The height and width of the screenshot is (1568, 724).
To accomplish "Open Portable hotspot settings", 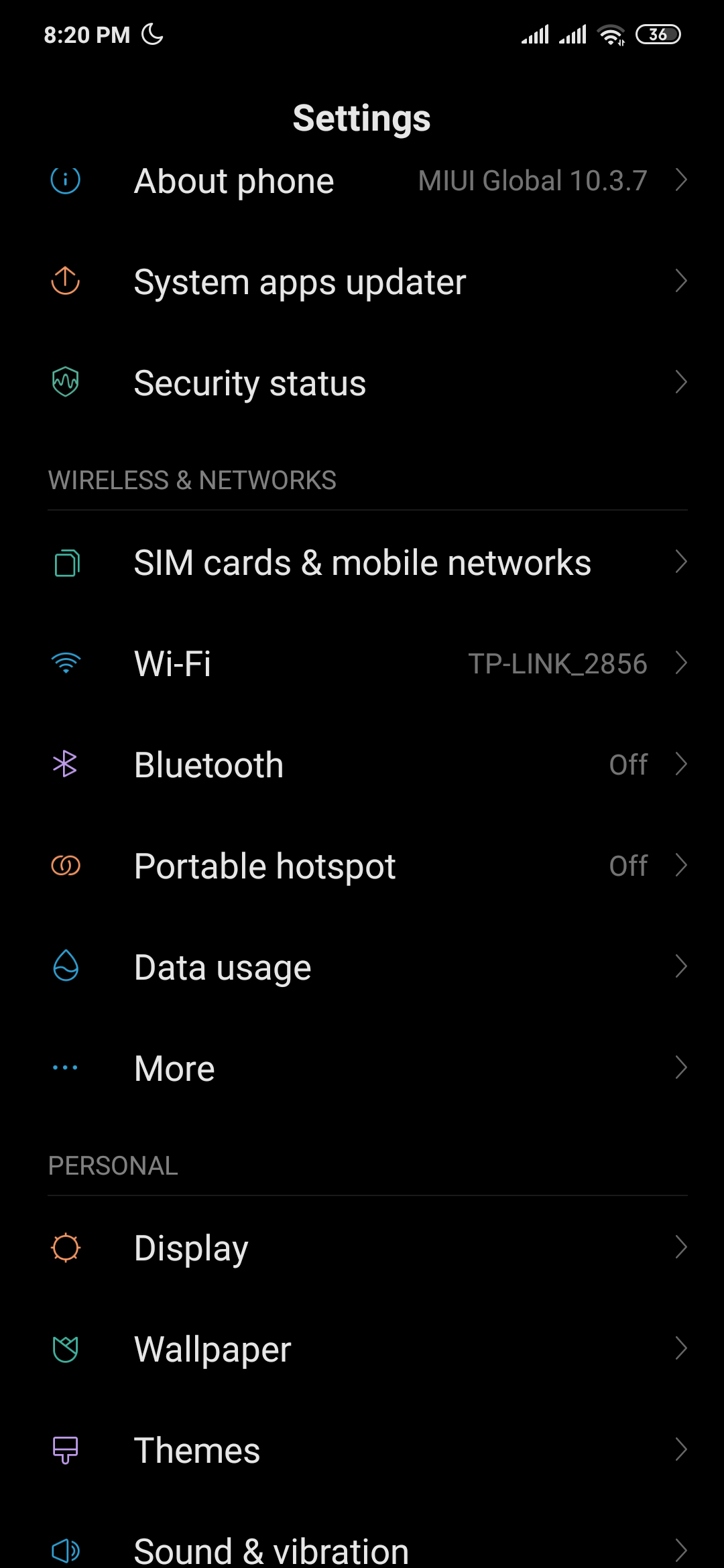I will tap(362, 866).
